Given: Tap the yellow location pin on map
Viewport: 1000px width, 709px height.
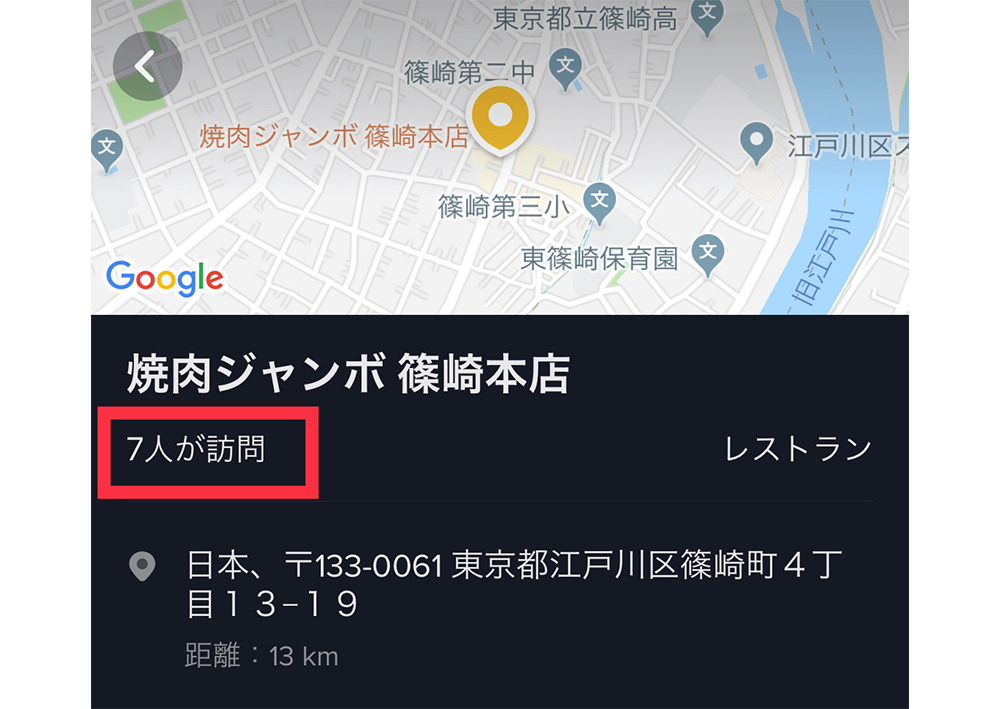Looking at the screenshot, I should click(502, 117).
